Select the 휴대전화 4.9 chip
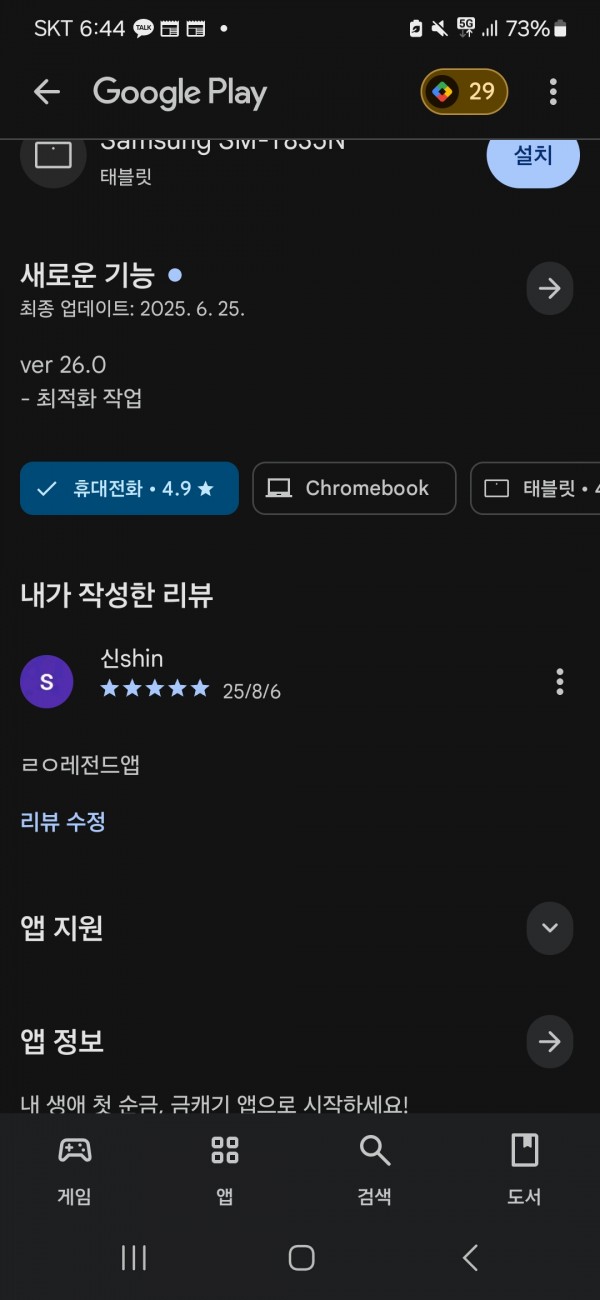 pyautogui.click(x=129, y=488)
